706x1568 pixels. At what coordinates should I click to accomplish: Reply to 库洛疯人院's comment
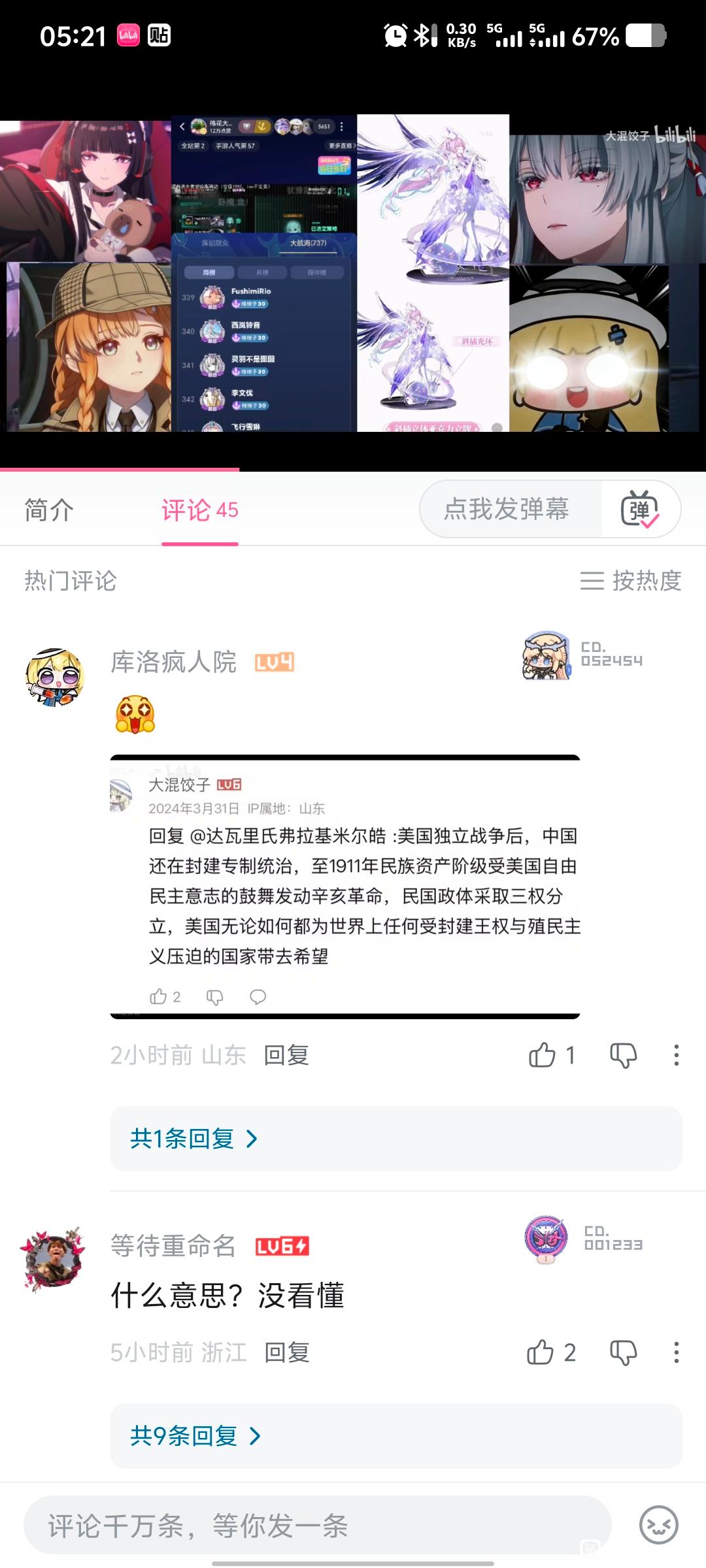[286, 1055]
